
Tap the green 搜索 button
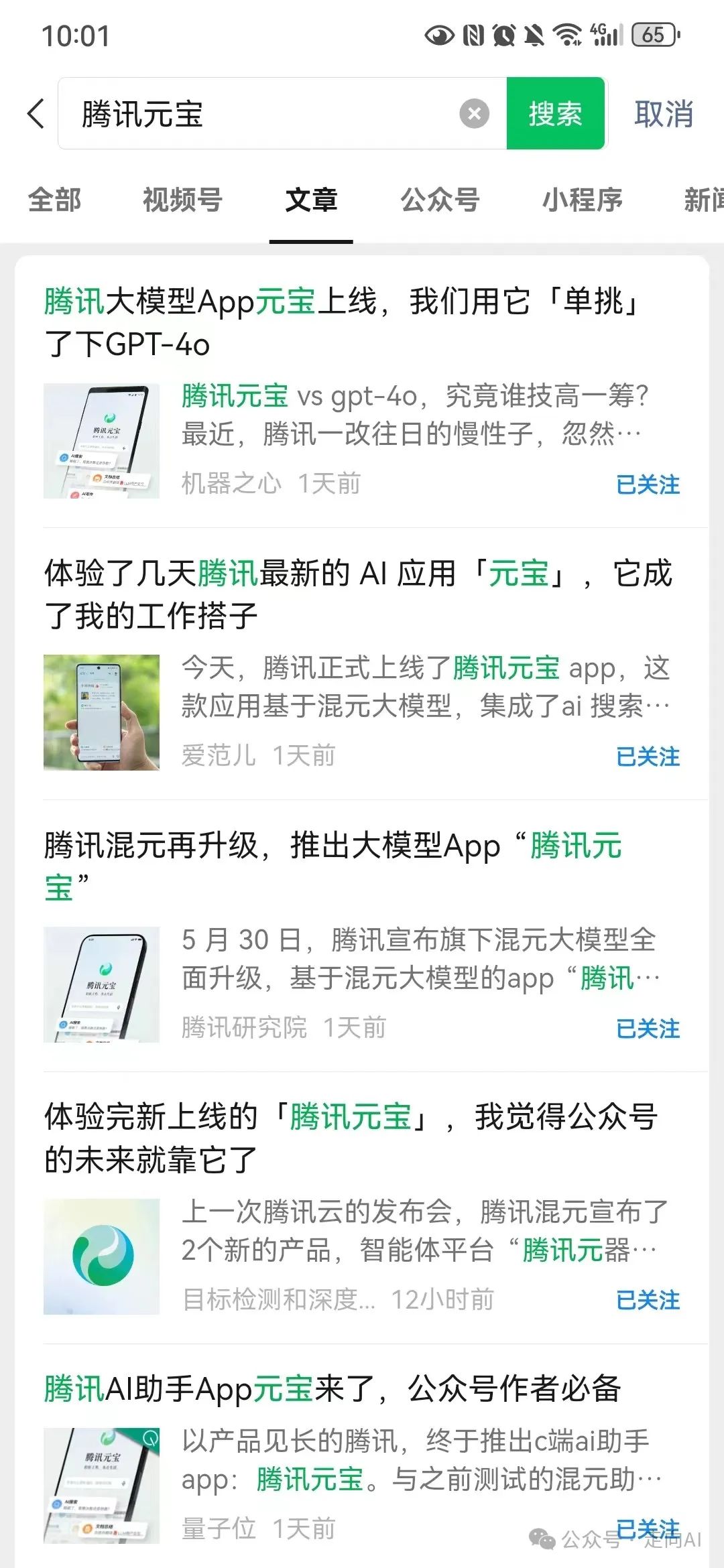tap(555, 113)
